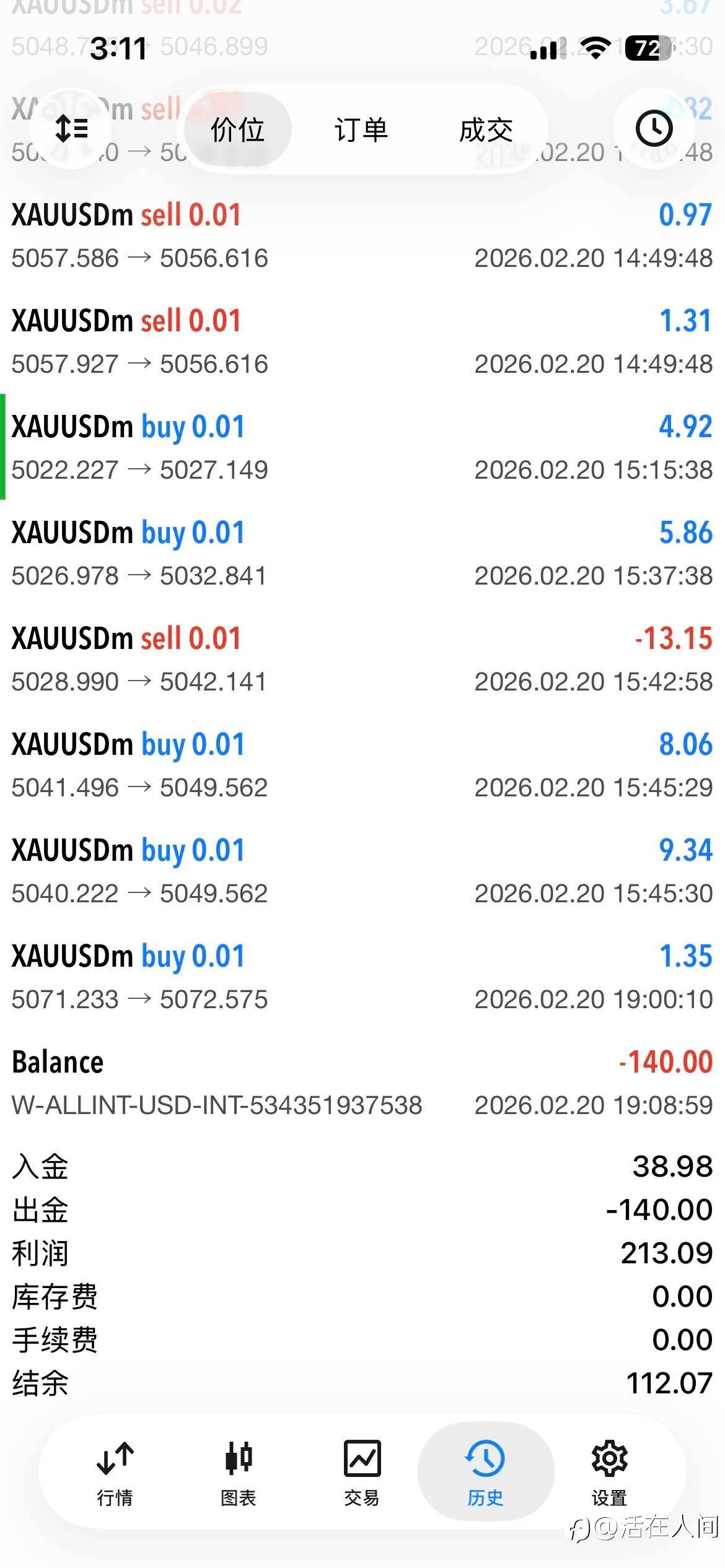The width and height of the screenshot is (725, 1568).
Task: Open the 设置 settings tab
Action: point(609,1473)
